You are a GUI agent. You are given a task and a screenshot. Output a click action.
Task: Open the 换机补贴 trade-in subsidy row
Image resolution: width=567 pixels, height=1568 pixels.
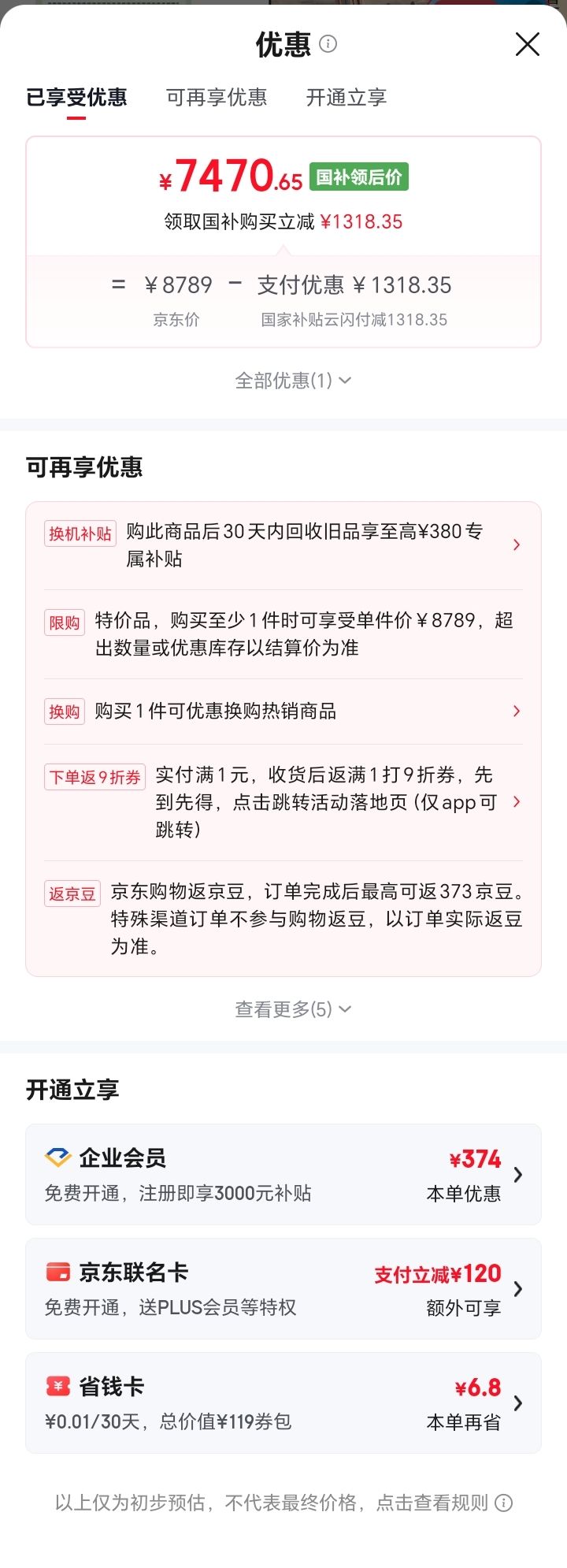coord(283,545)
